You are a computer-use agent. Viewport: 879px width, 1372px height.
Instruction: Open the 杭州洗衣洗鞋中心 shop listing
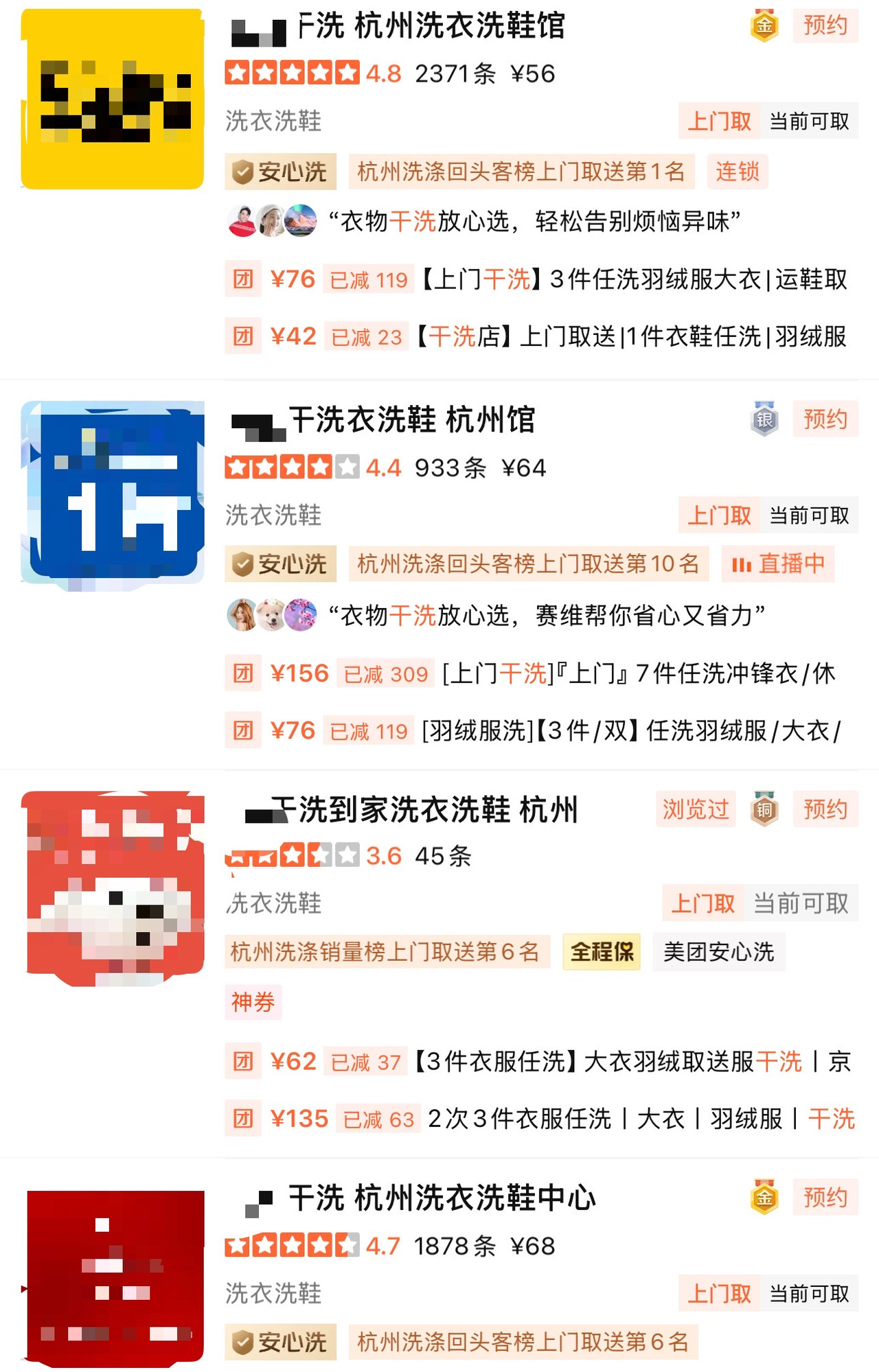point(441,1198)
